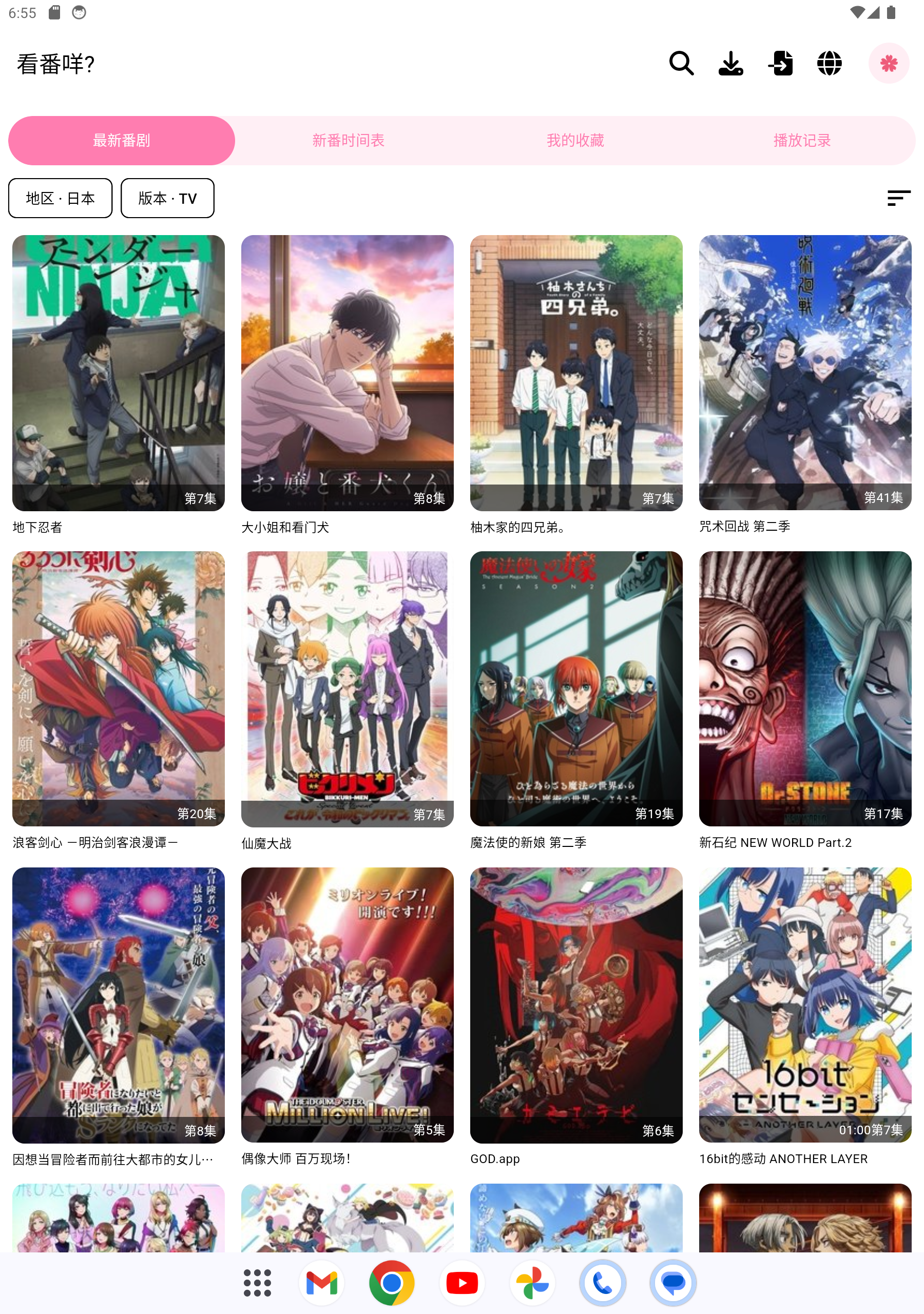Tap the pink flower avatar button

click(x=889, y=64)
